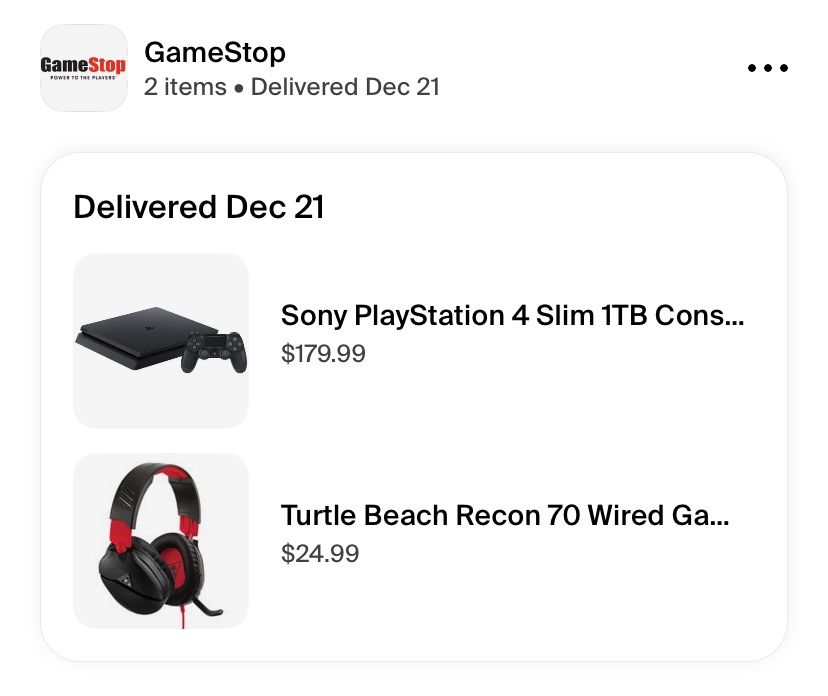Image resolution: width=828 pixels, height=696 pixels.
Task: Open the three-dot overflow menu
Action: click(767, 69)
